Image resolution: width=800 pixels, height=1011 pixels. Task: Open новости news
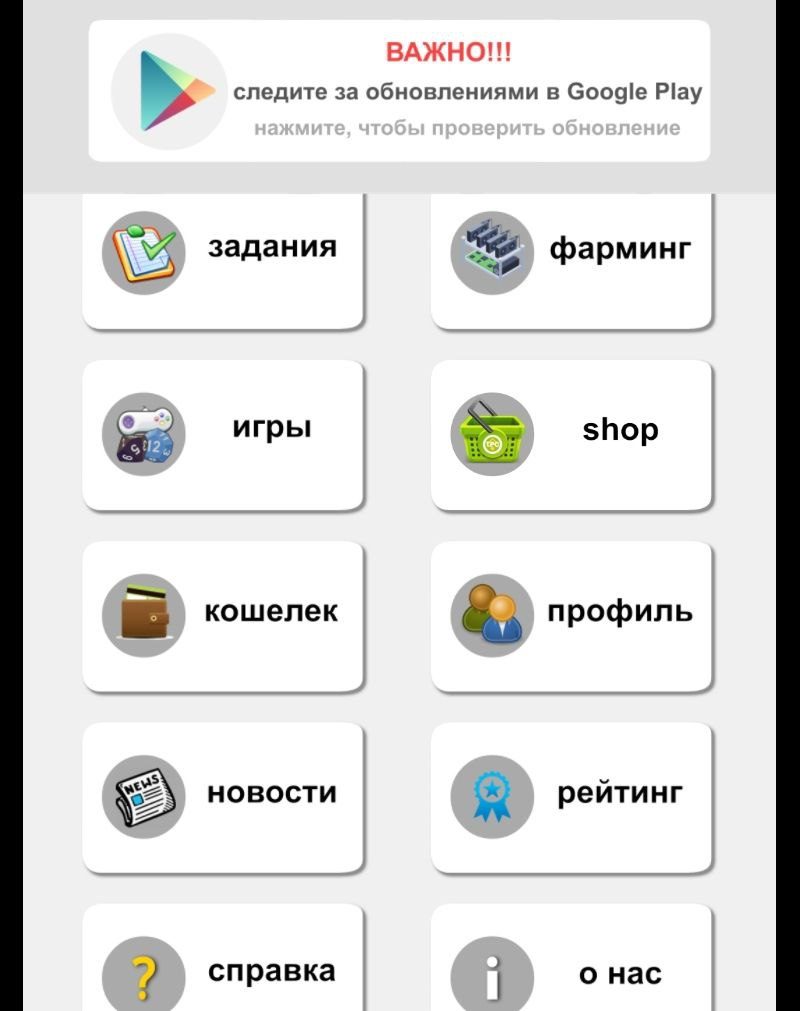click(x=222, y=796)
